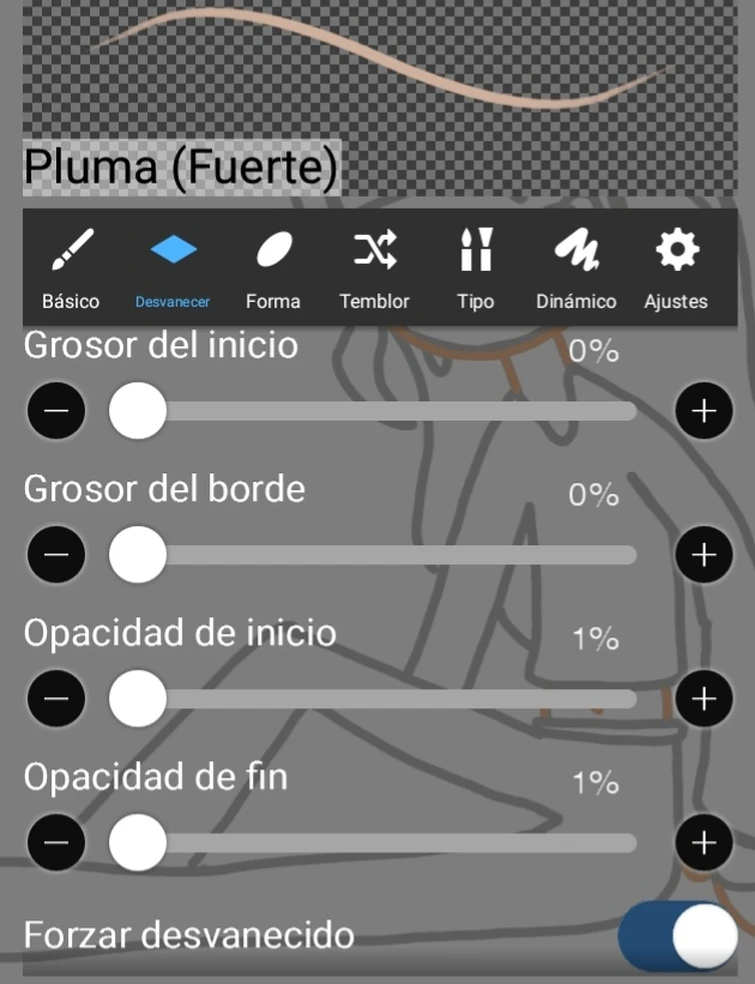The height and width of the screenshot is (984, 755).
Task: Switch to the Dinámico tab
Action: (x=576, y=267)
